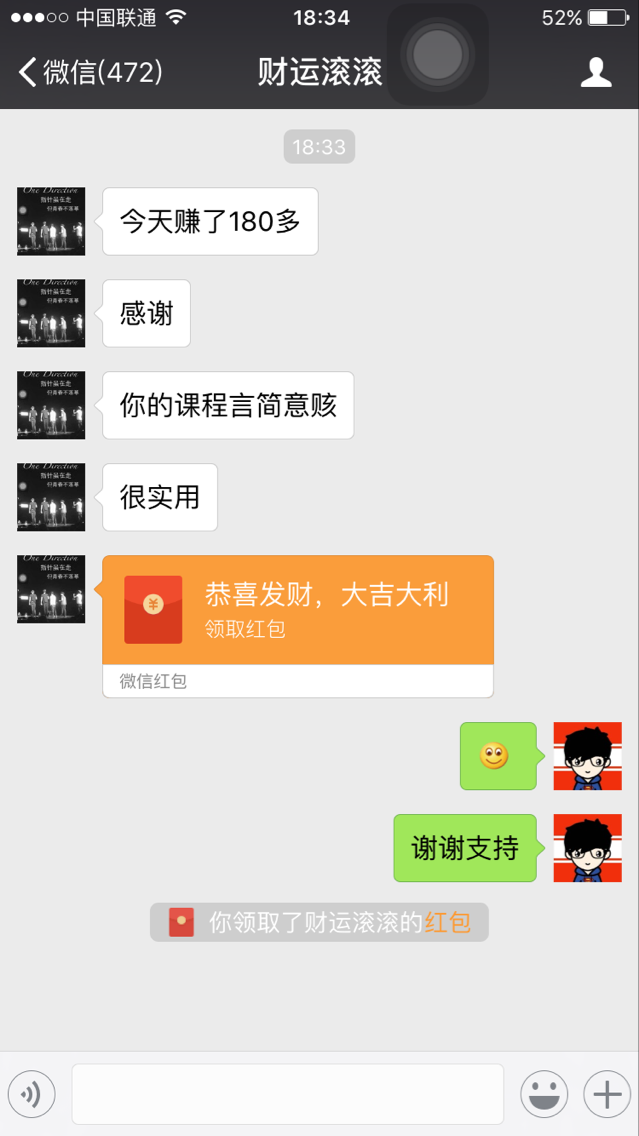
Task: Focus the message text field
Action: 287,1095
